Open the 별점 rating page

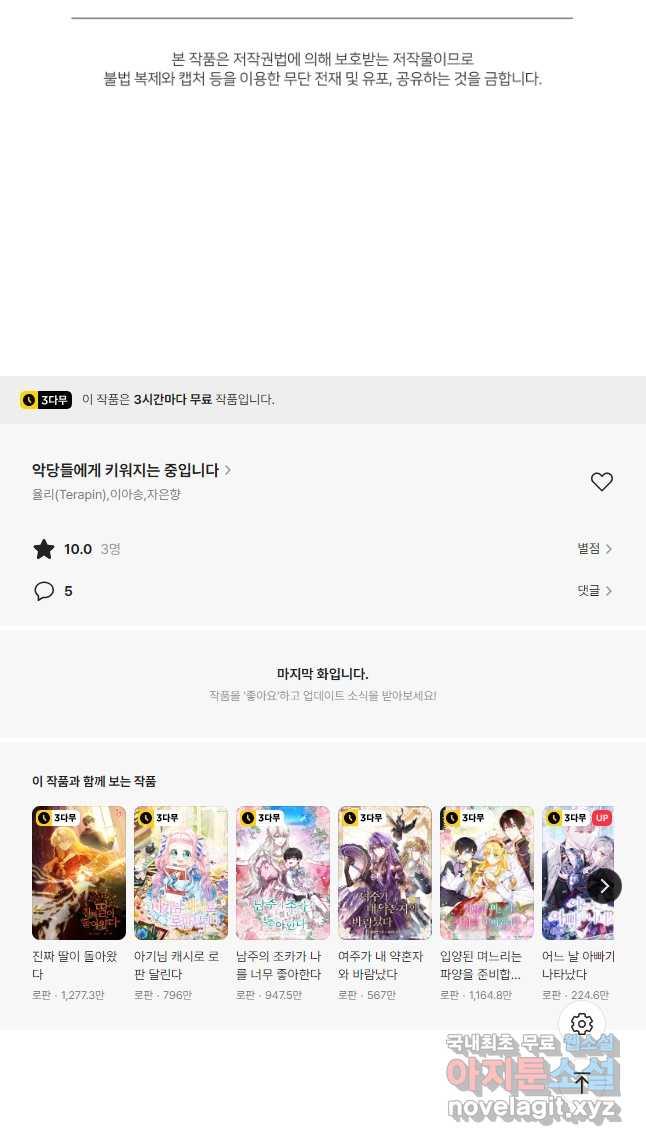pos(594,549)
